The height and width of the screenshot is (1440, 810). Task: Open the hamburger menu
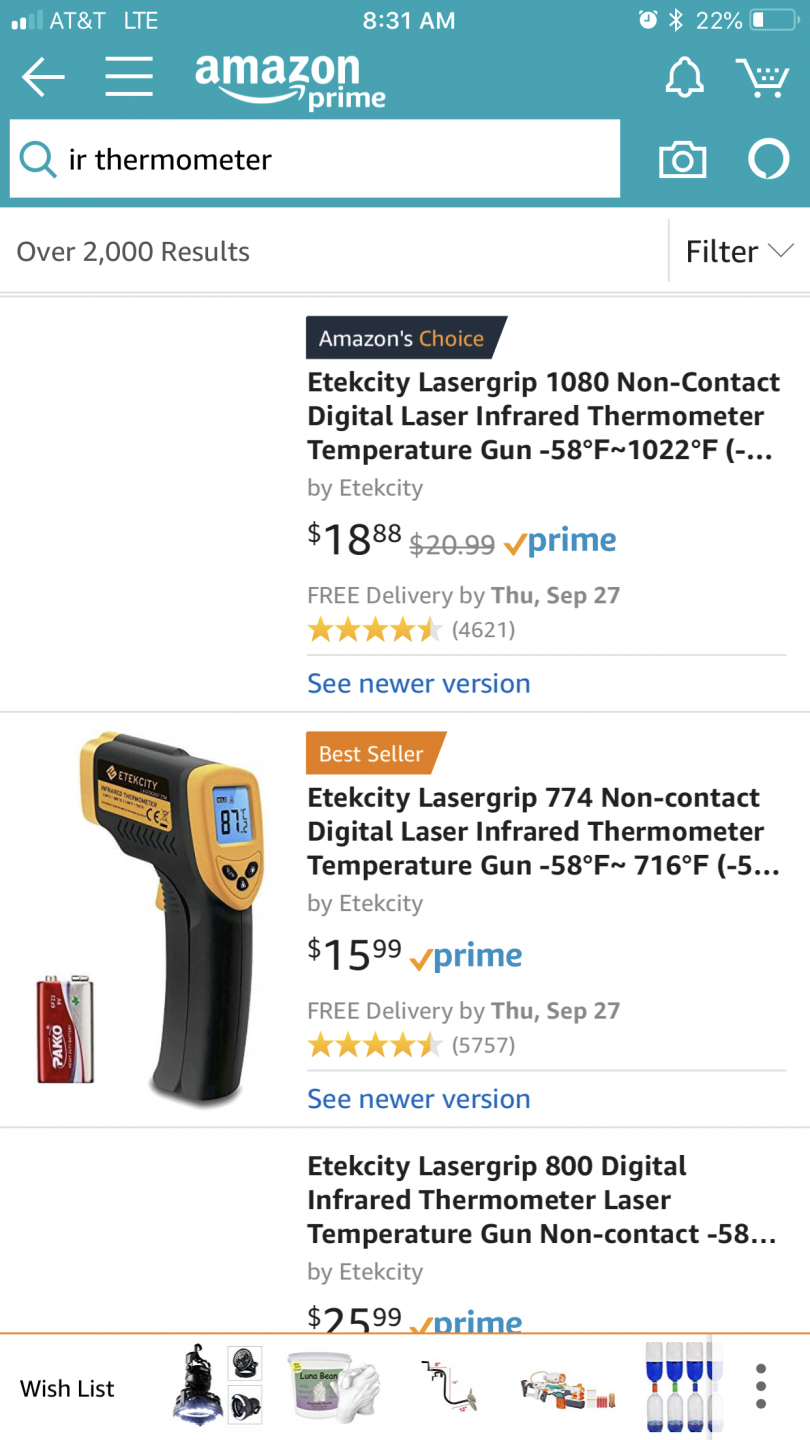(129, 76)
